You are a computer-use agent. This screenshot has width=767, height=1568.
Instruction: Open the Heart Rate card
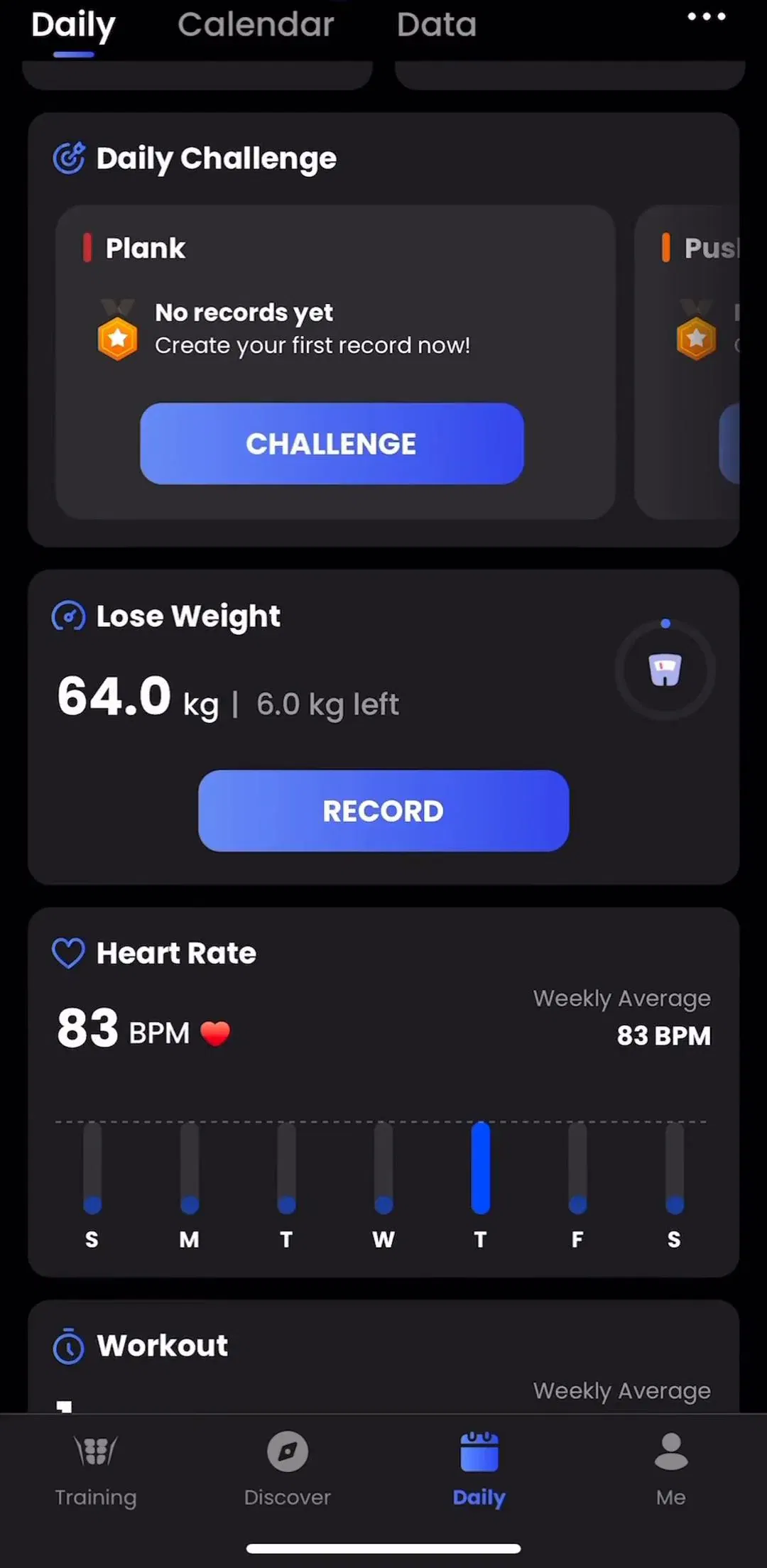[x=383, y=1092]
